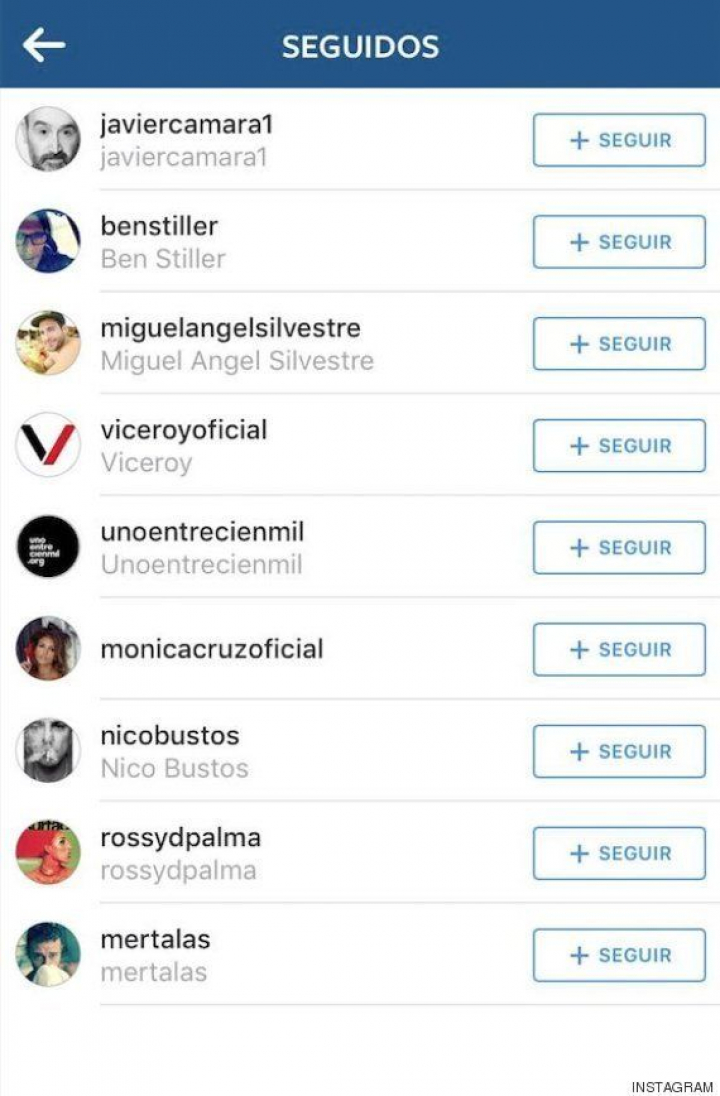720x1096 pixels.
Task: Tap Seguir beside nicobustos
Action: point(619,752)
